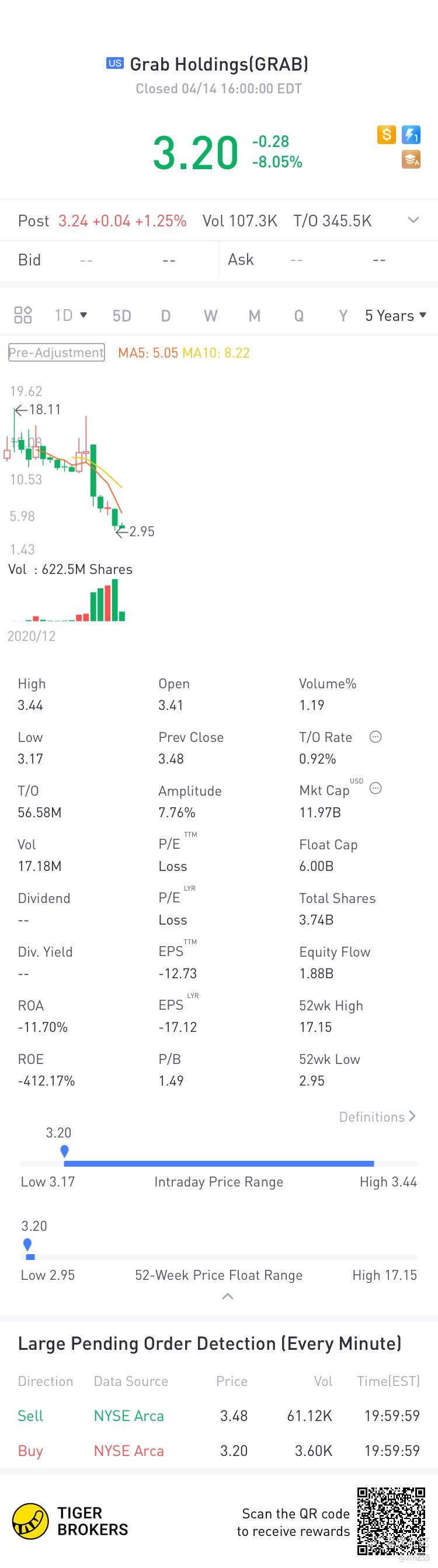Open the chart layout grid icon
Image resolution: width=438 pixels, height=1568 pixels.
[x=23, y=314]
